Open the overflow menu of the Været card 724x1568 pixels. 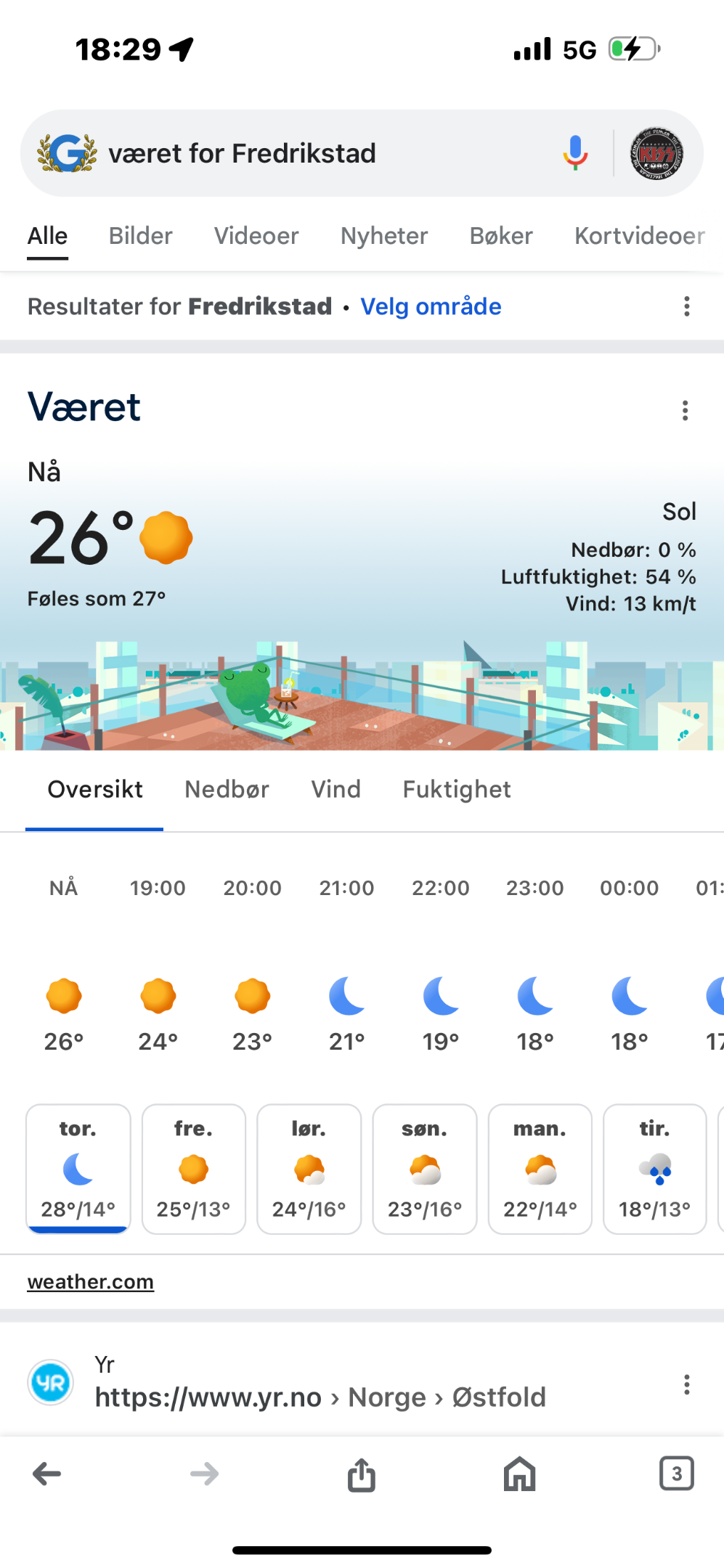[685, 411]
